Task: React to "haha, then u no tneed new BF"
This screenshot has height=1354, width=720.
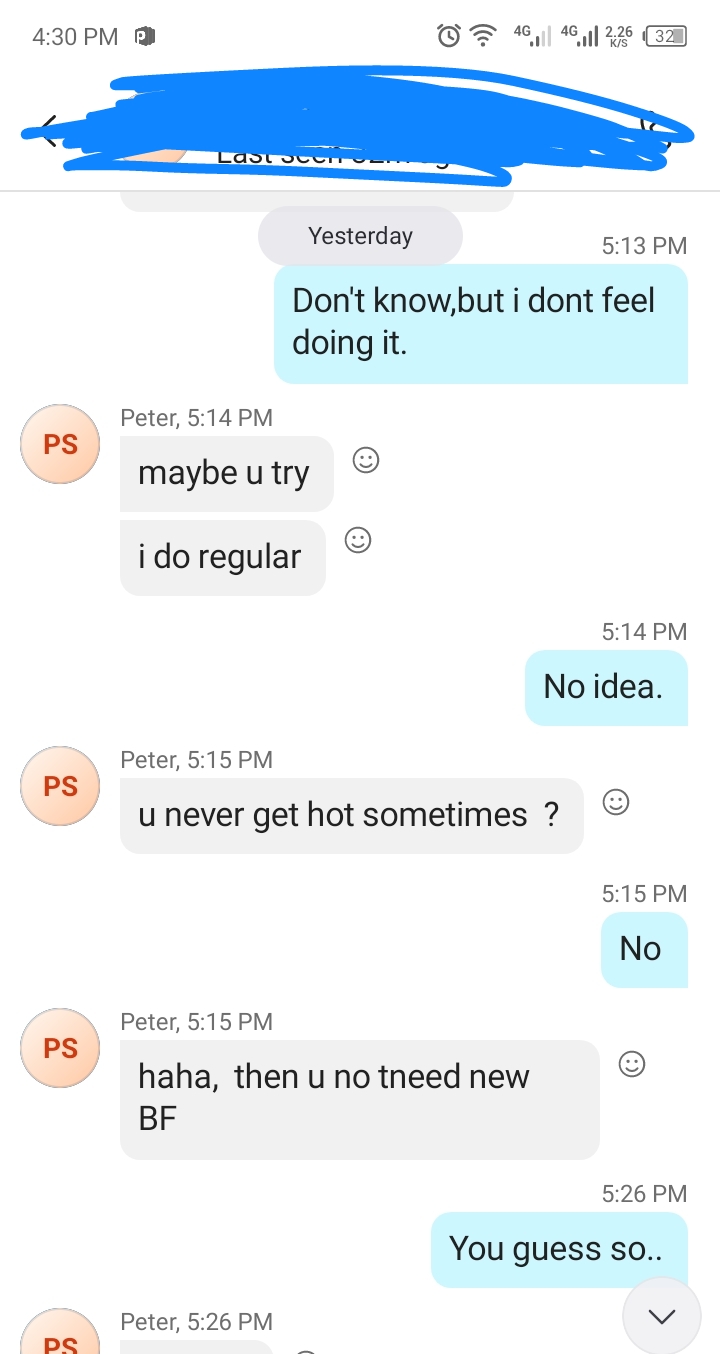Action: 632,1064
